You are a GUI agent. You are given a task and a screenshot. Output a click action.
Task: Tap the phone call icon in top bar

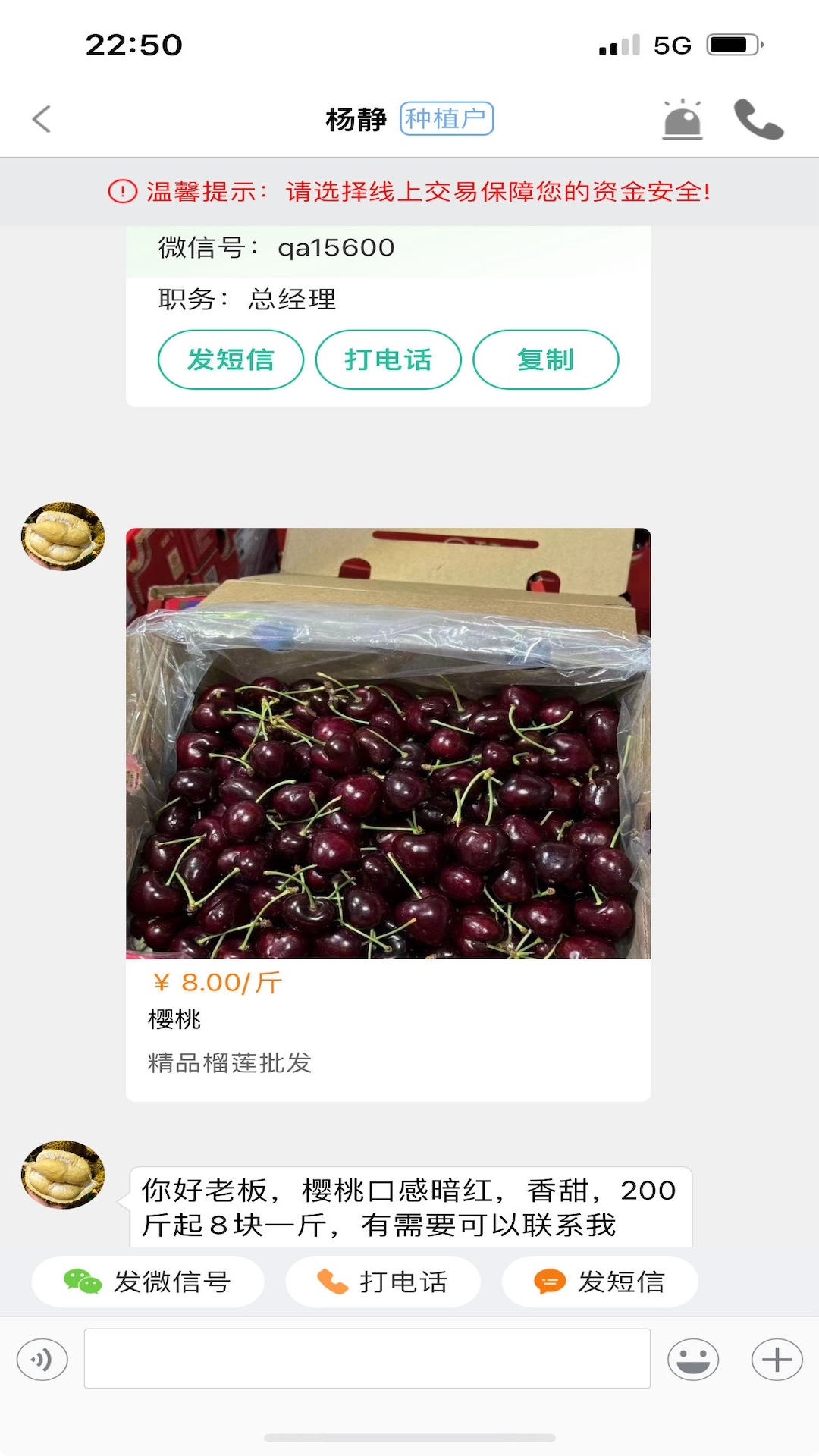(761, 119)
